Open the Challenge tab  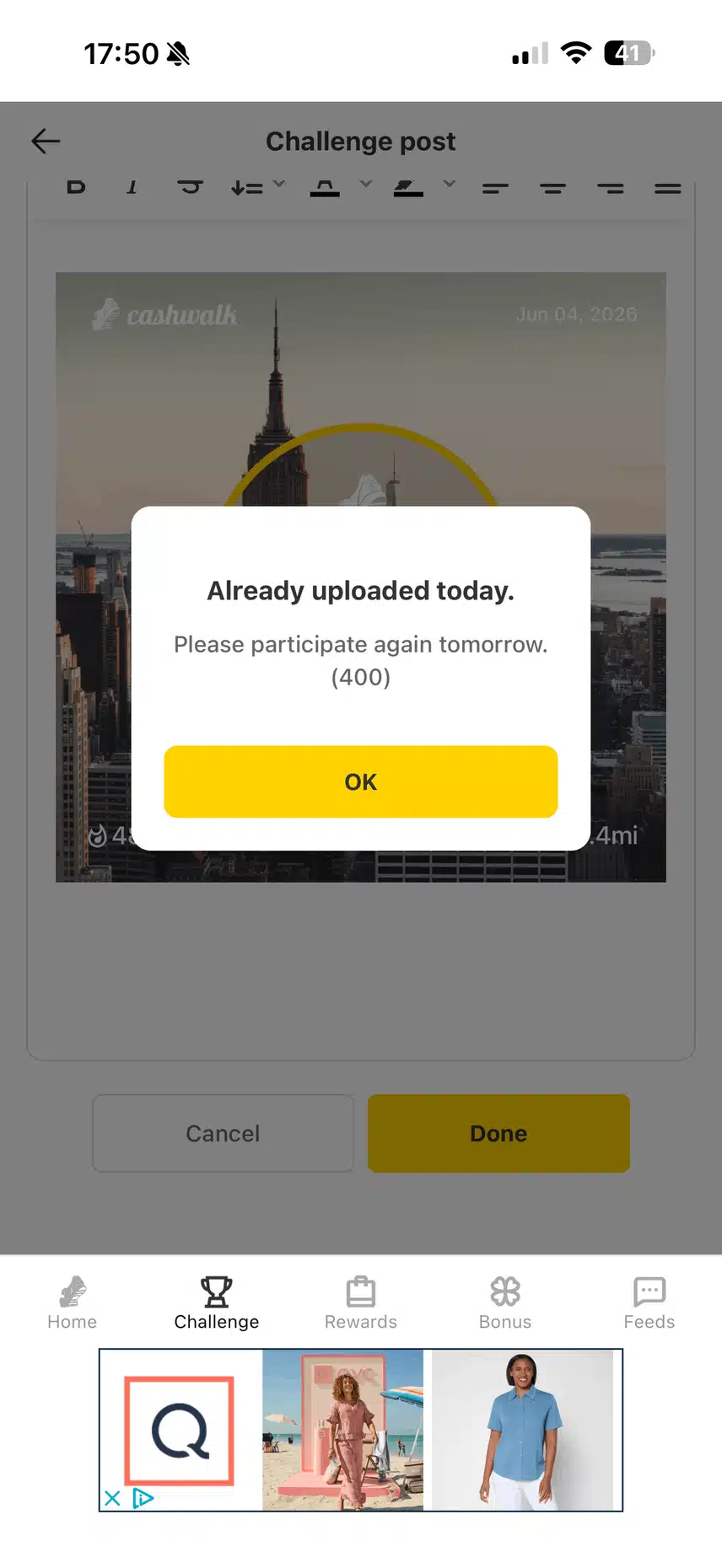[217, 1302]
